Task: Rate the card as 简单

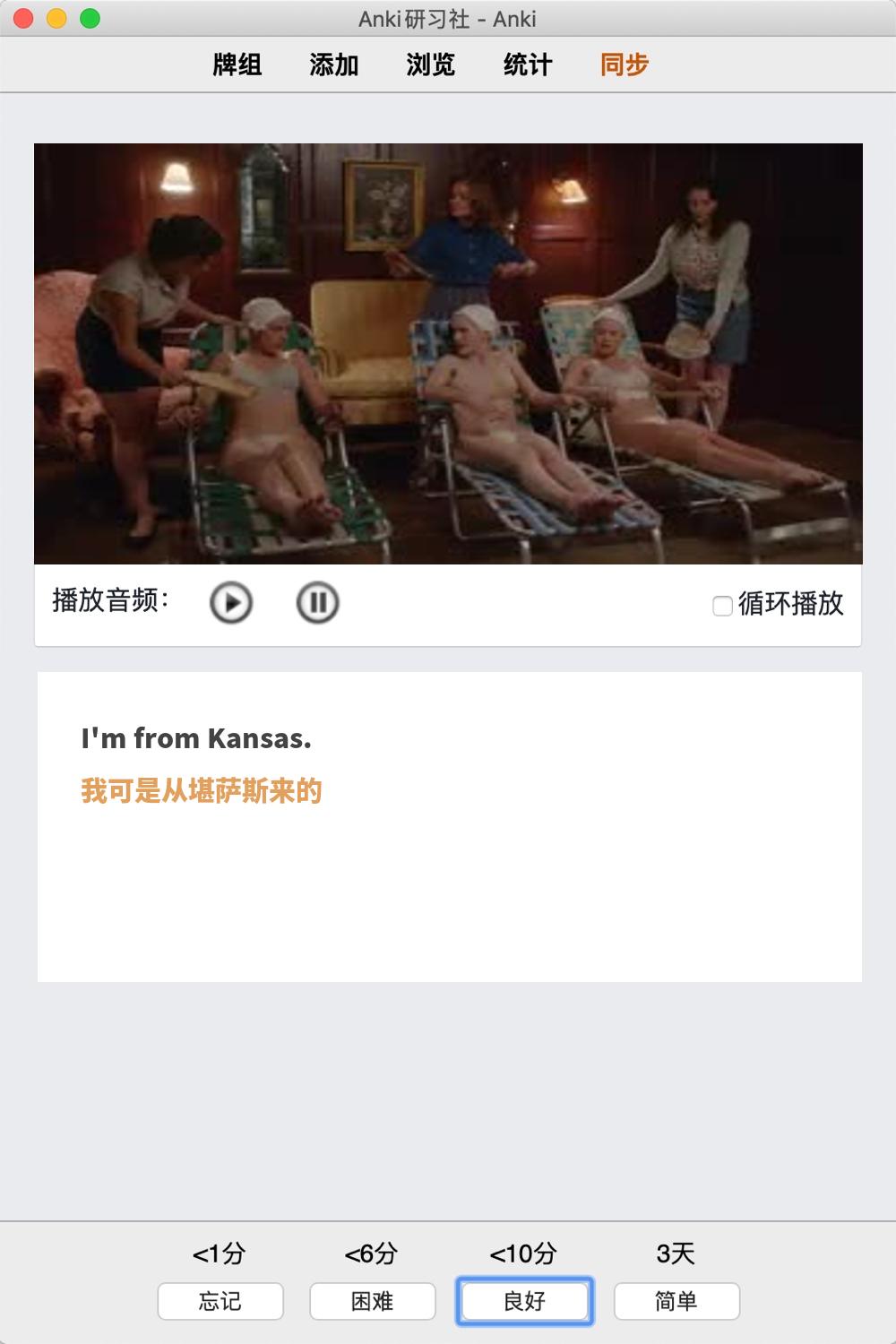Action: click(676, 1301)
